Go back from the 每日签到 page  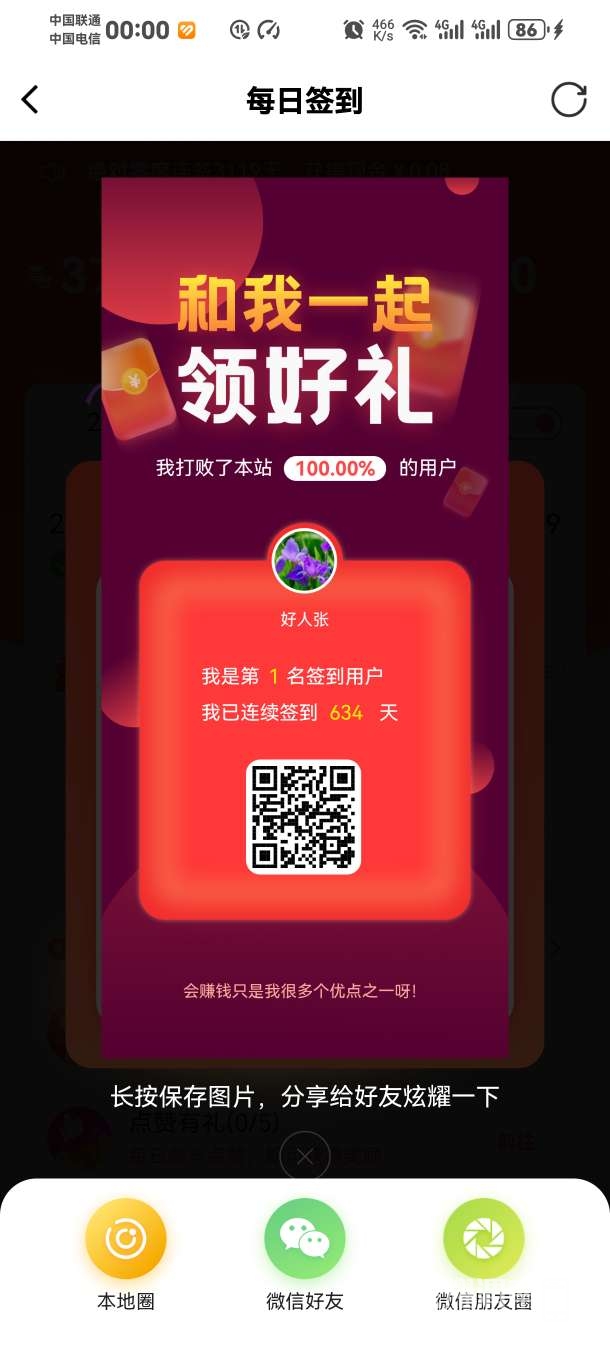click(30, 100)
